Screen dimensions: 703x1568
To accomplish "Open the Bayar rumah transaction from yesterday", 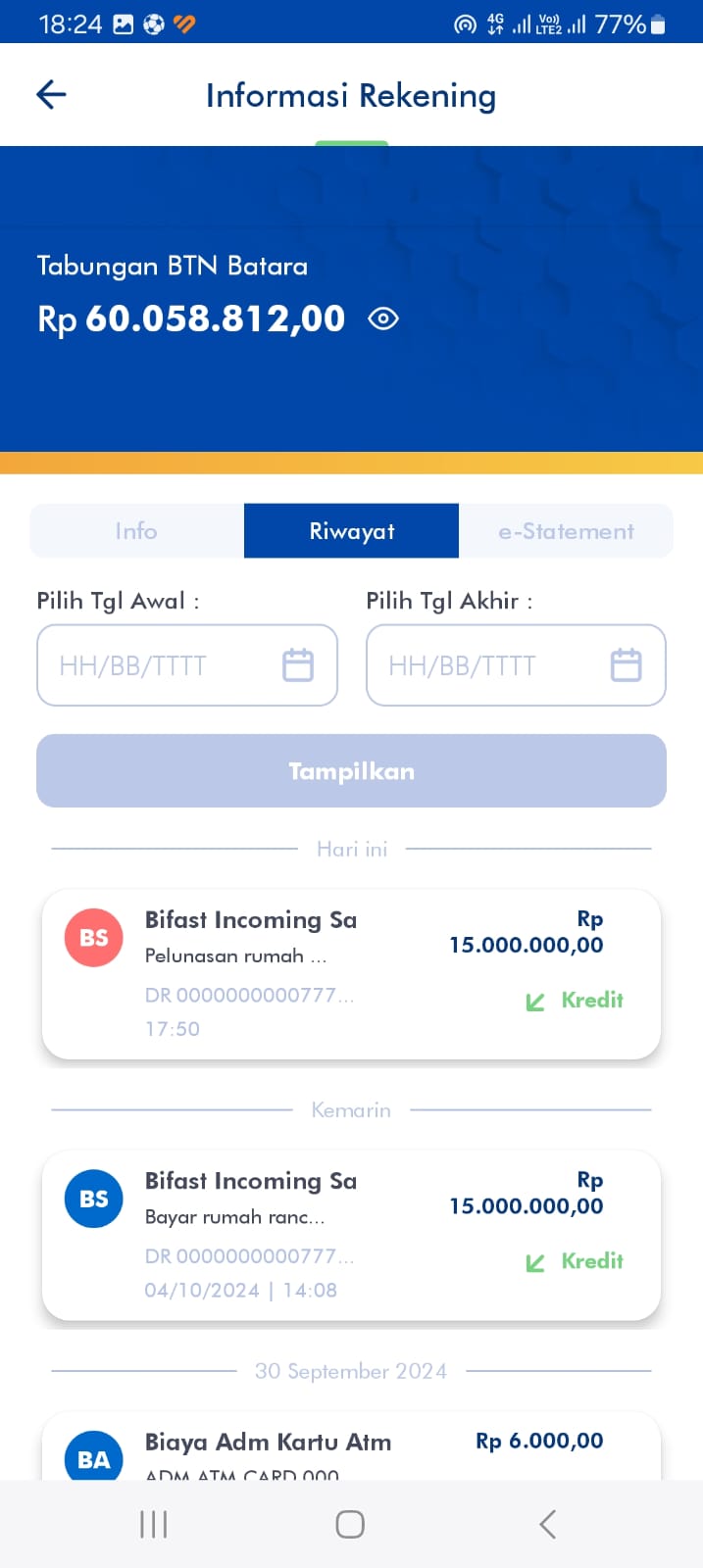I will tap(351, 1235).
